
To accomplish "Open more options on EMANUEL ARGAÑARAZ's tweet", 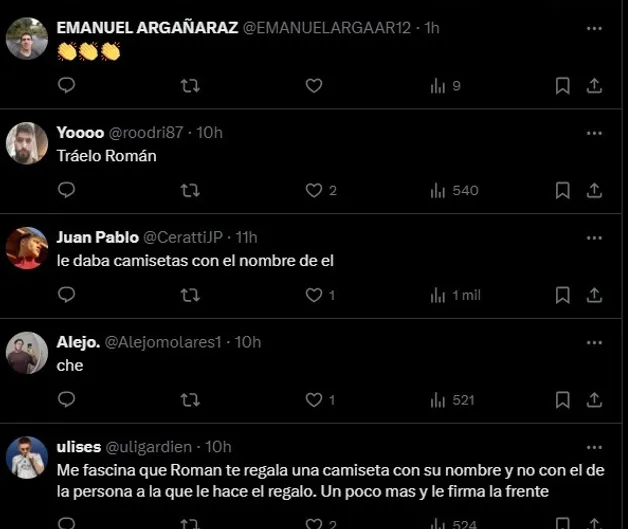I will [595, 27].
